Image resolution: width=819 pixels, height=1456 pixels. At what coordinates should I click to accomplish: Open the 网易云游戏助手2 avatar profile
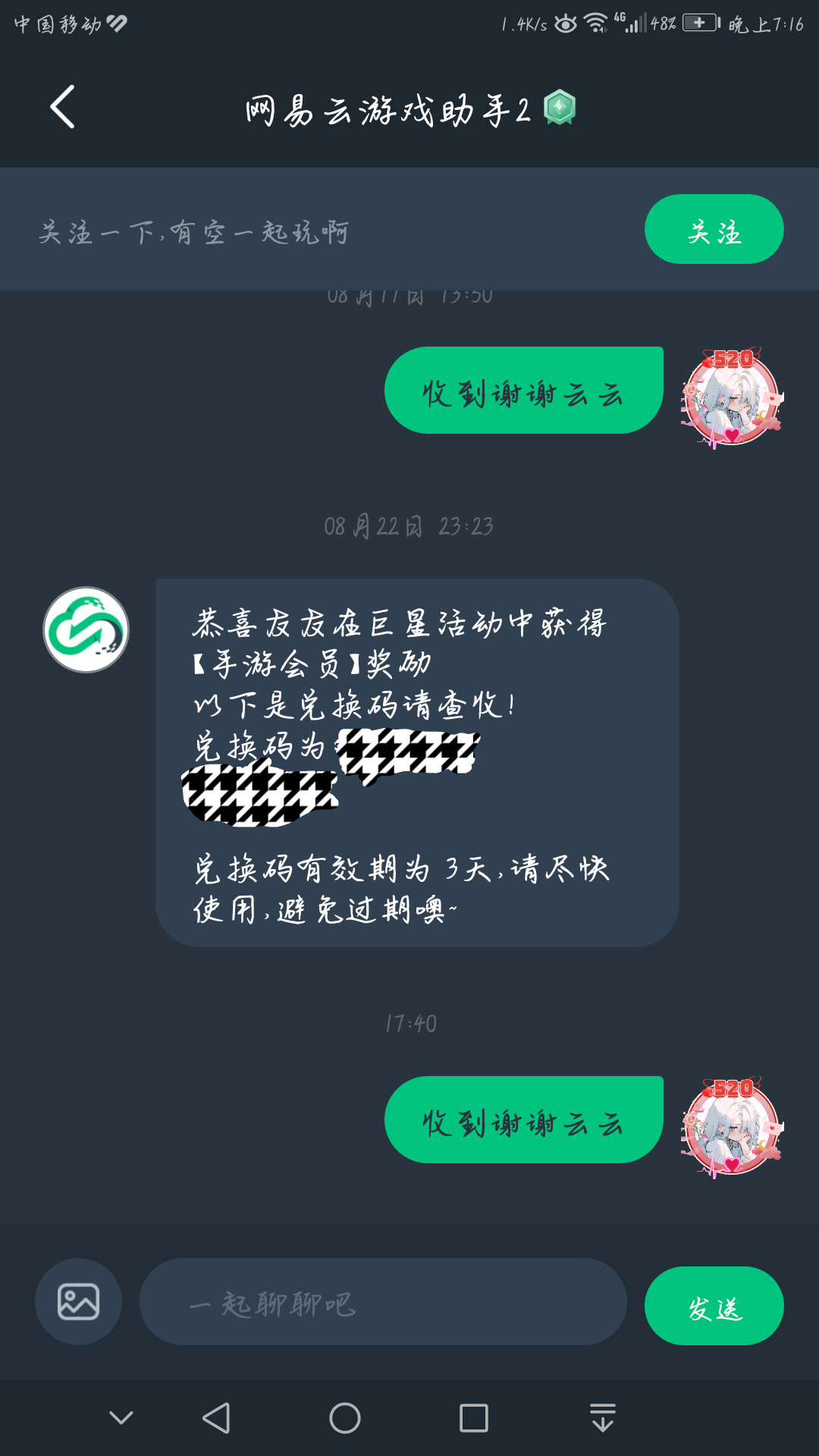pyautogui.click(x=86, y=629)
